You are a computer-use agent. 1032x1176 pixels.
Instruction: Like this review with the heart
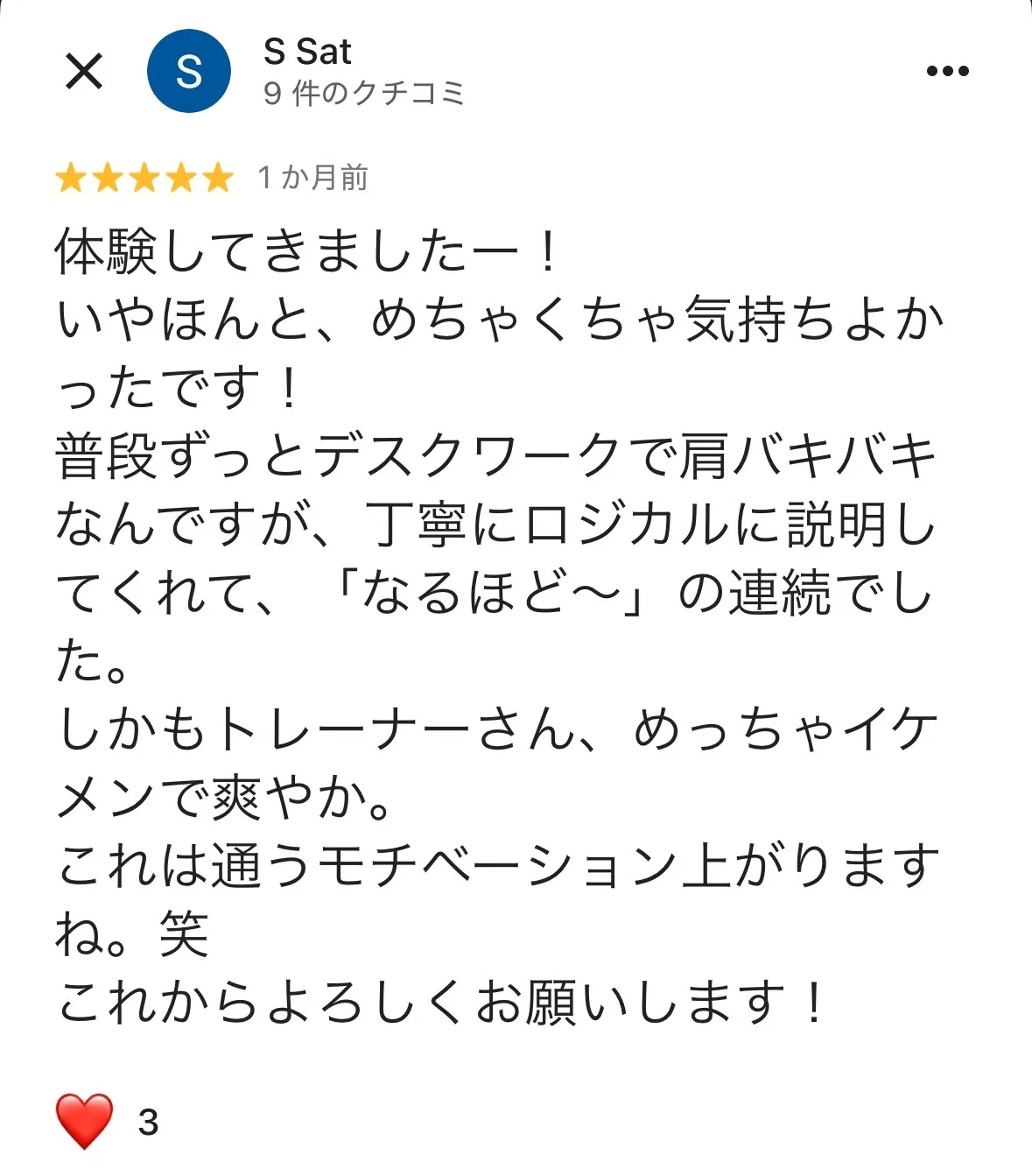coord(84,1121)
